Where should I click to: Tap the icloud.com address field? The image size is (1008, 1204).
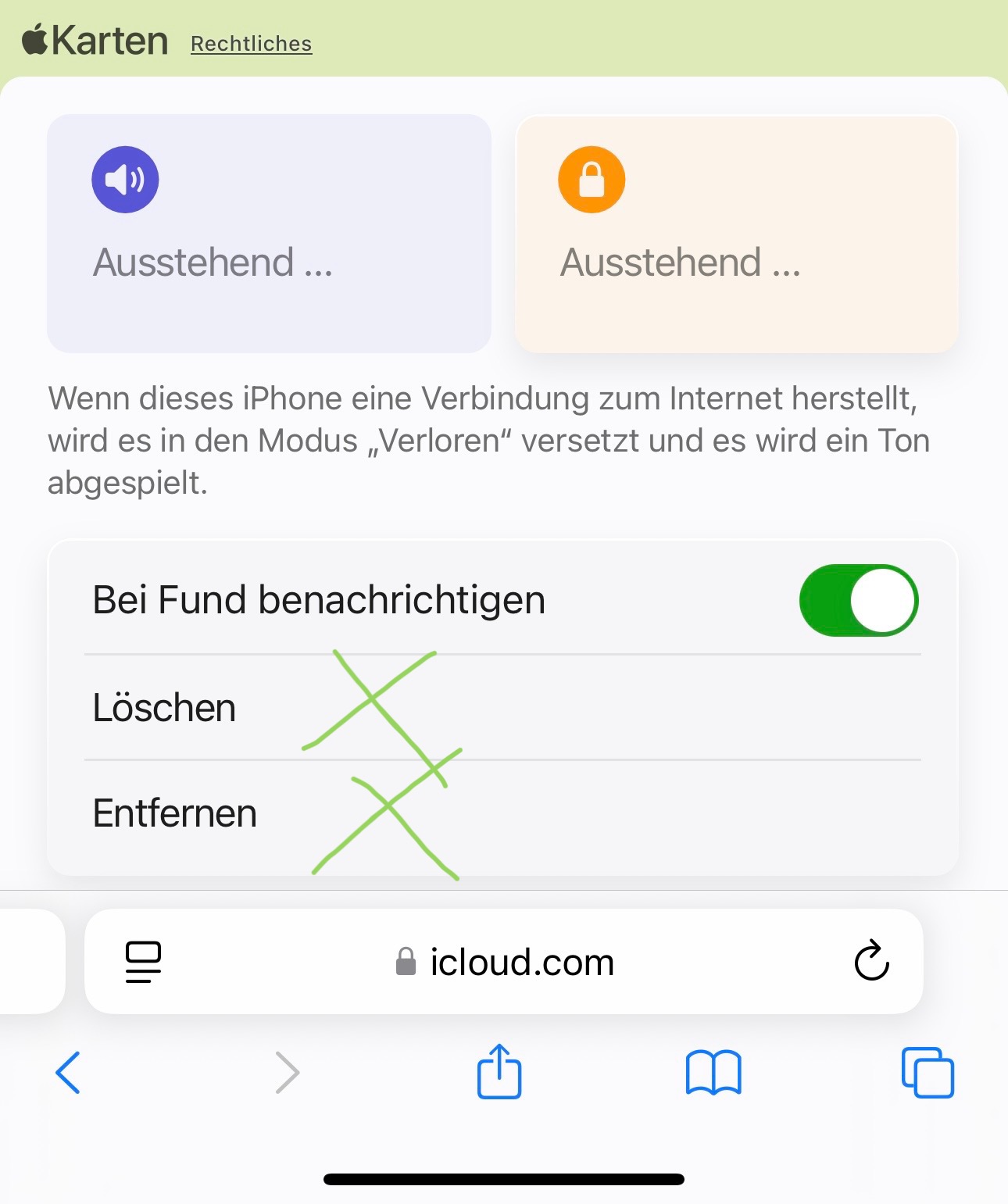tap(505, 962)
